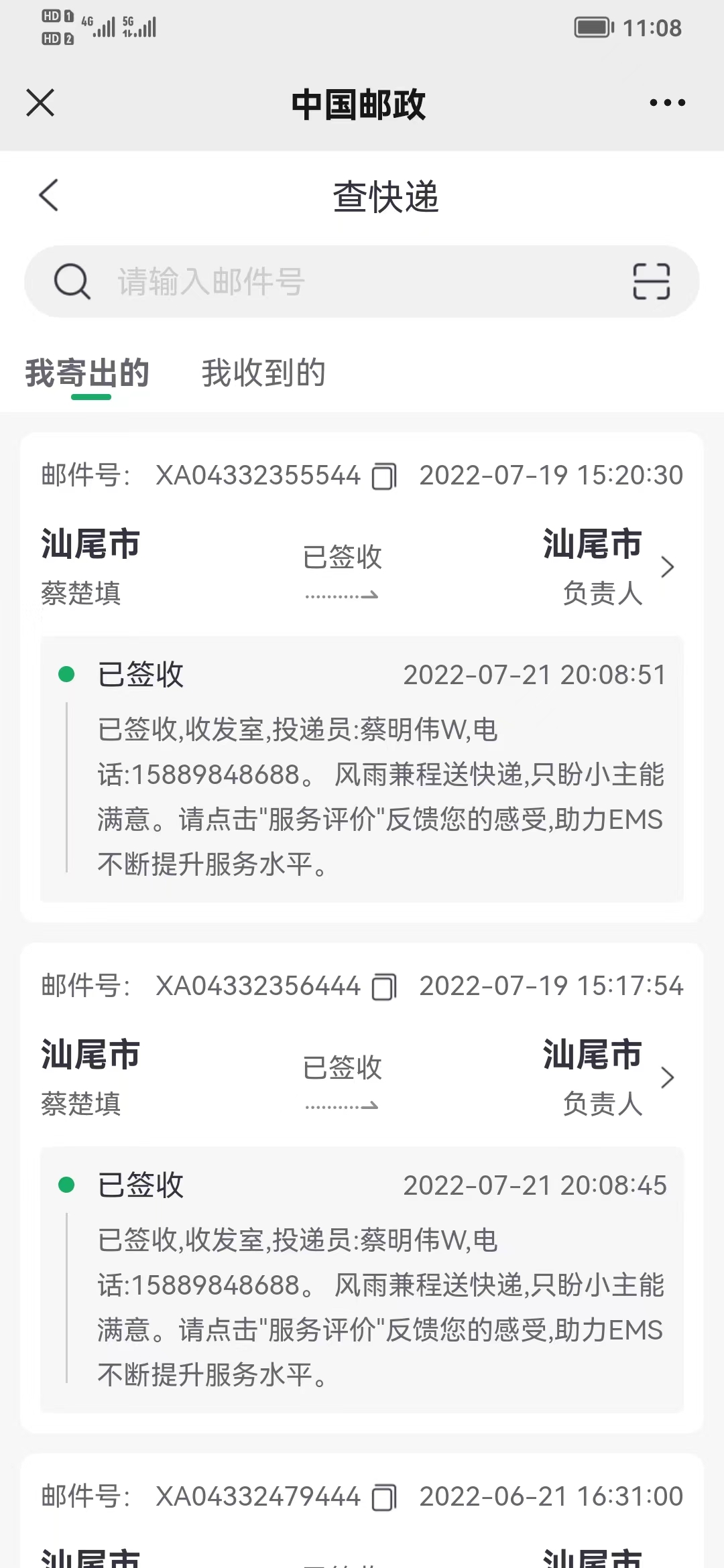
Task: Select the 我寄出的 tab
Action: coord(87,373)
